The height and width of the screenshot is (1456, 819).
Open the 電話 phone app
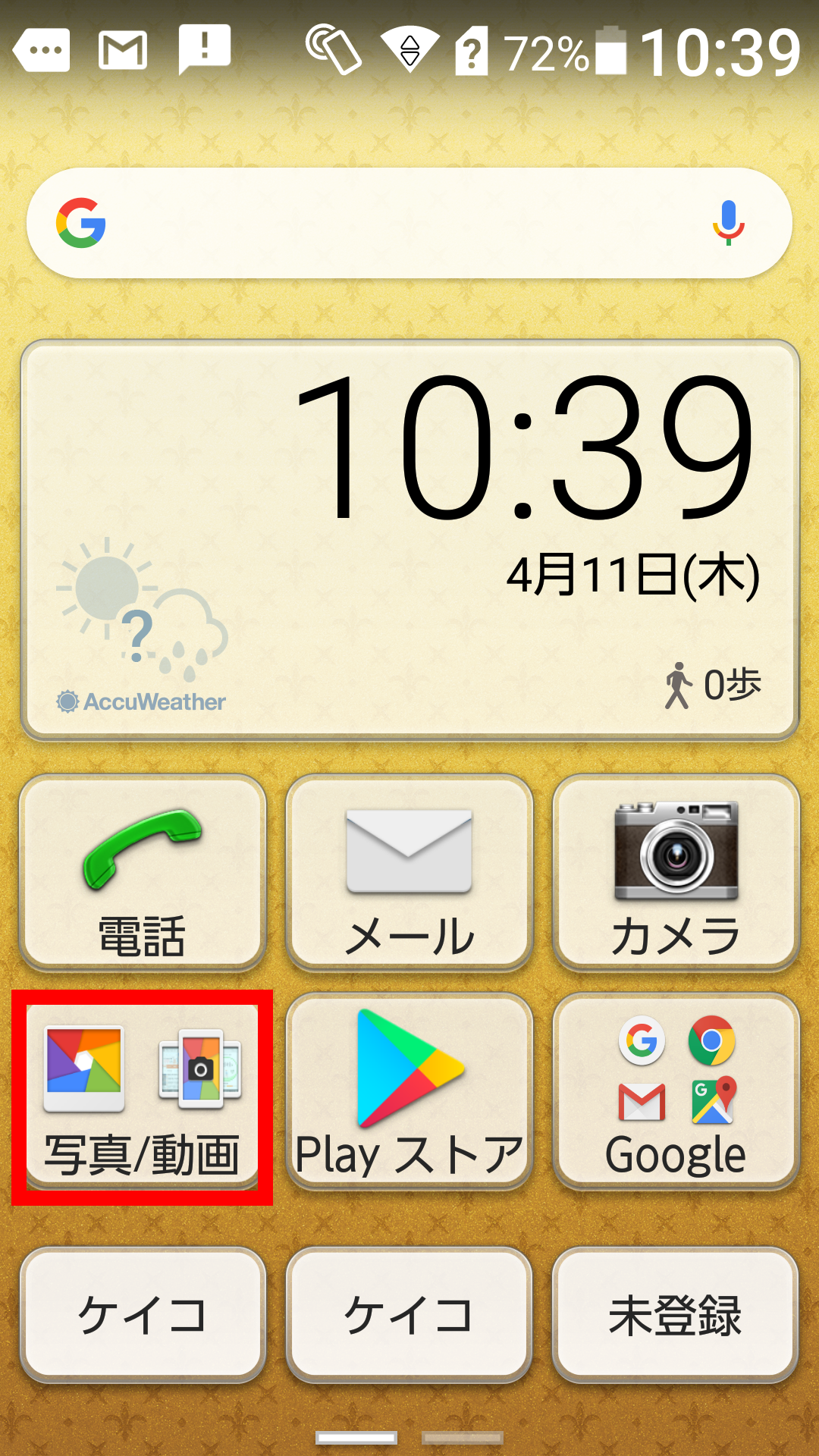pos(143,872)
